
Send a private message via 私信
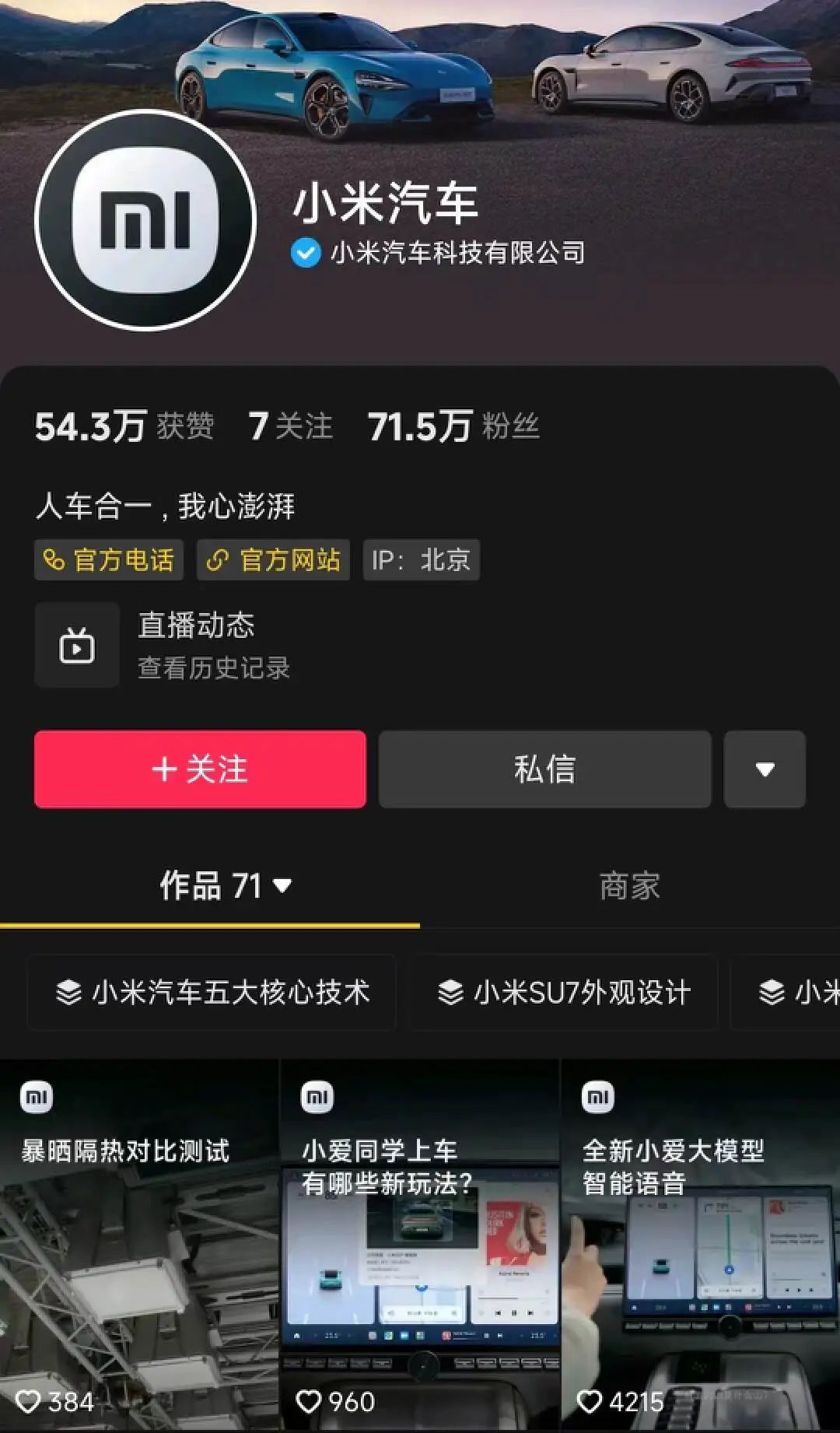544,769
